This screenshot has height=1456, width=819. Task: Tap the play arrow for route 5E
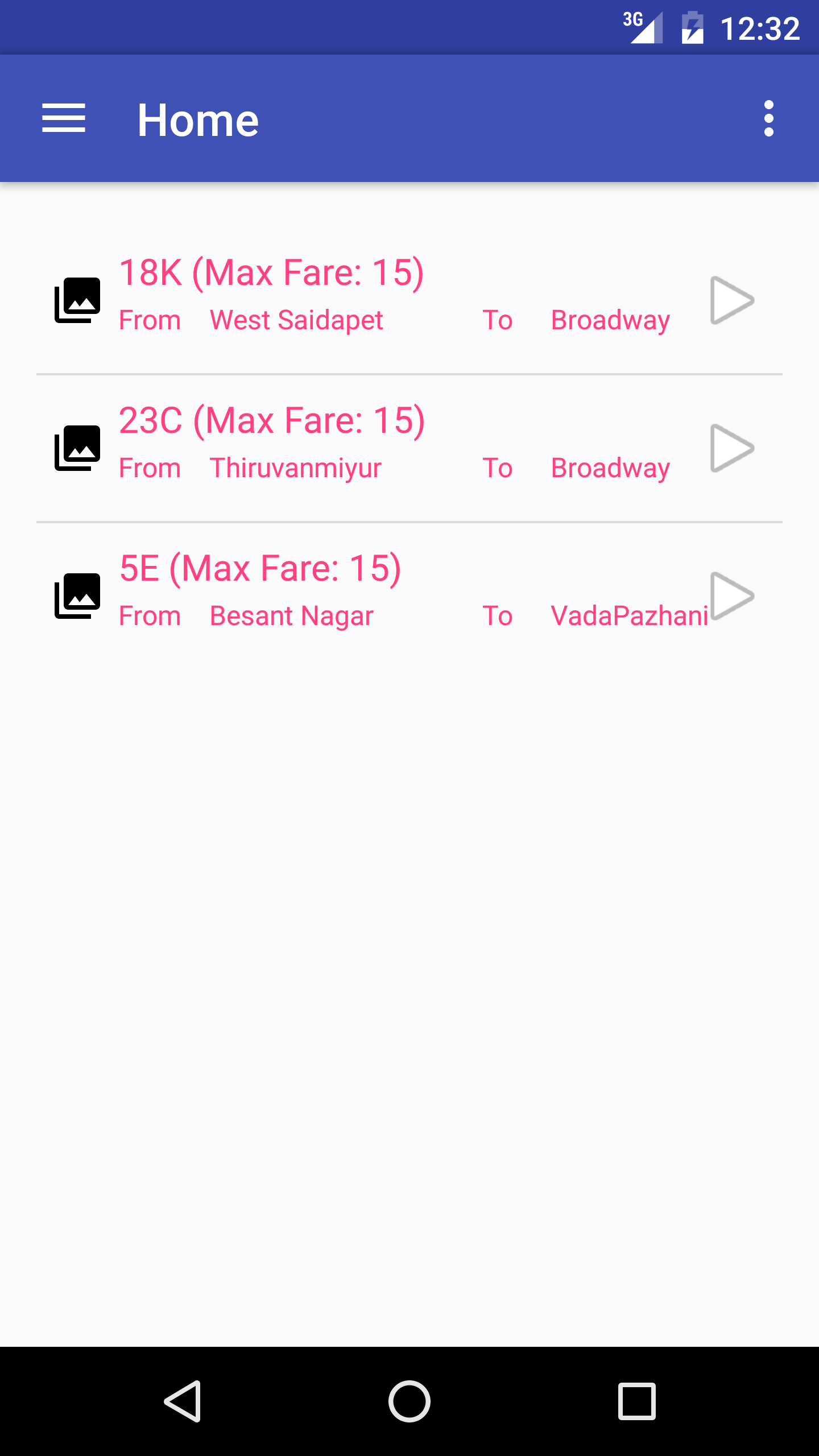(x=731, y=596)
